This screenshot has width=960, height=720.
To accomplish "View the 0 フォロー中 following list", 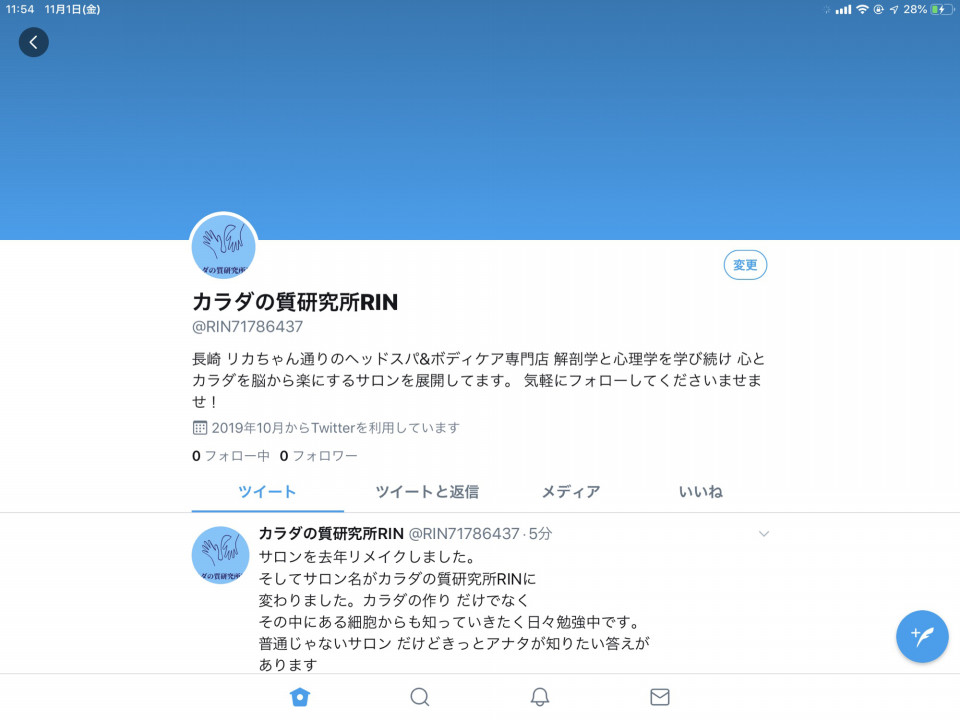I will click(231, 456).
